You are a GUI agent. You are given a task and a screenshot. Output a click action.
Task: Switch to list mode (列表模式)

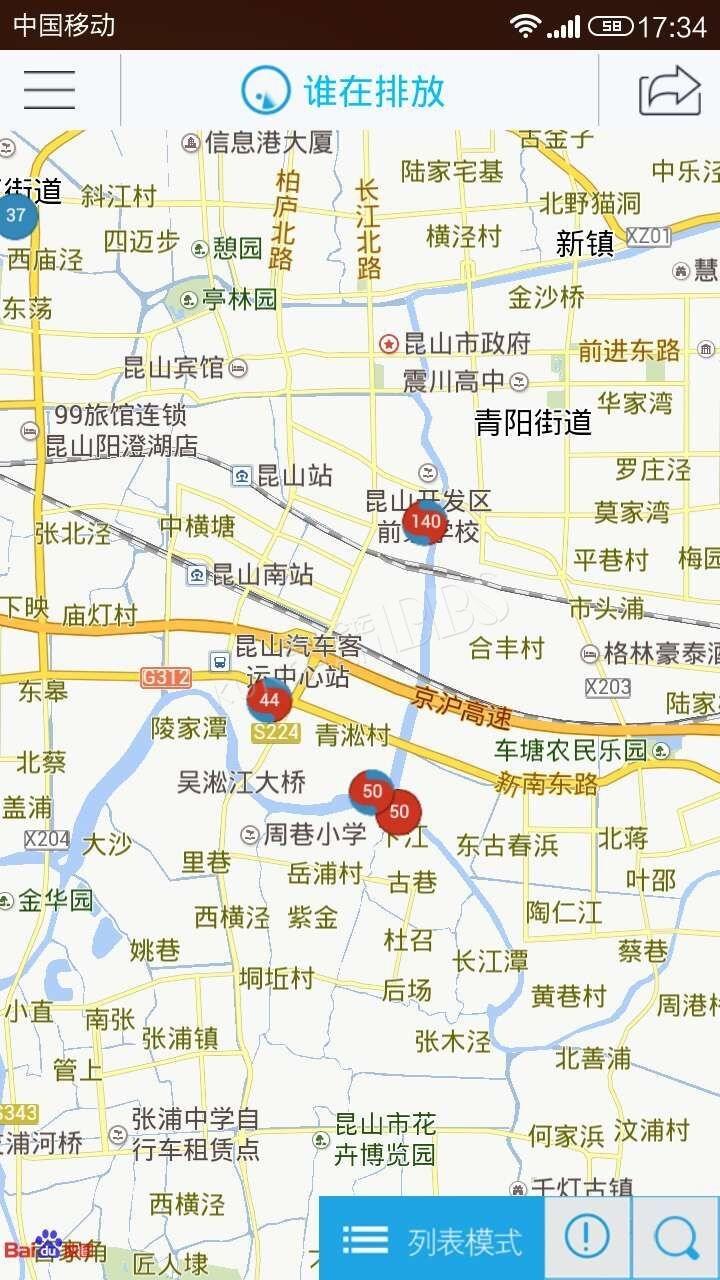[x=432, y=1240]
